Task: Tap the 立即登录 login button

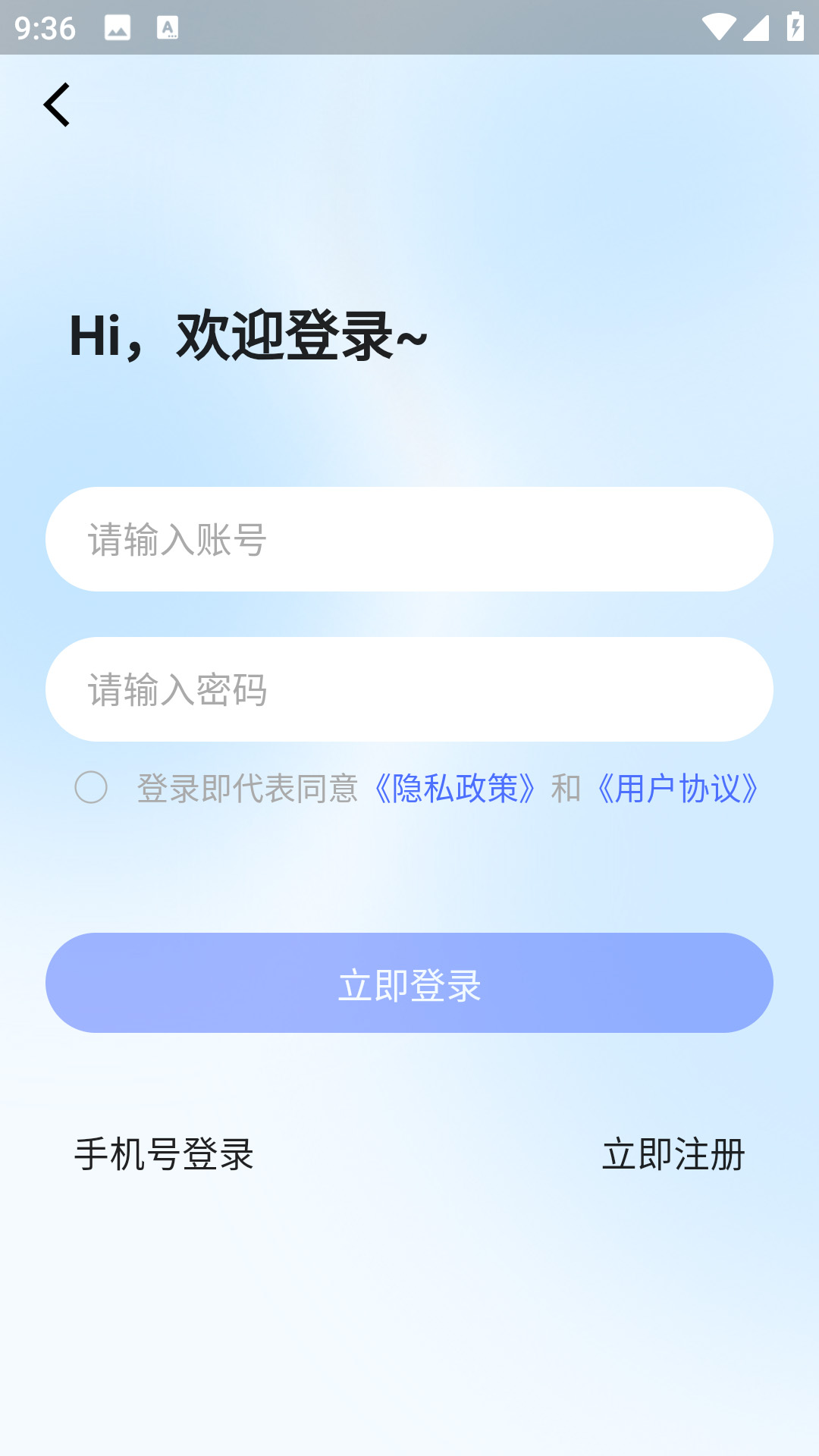Action: click(409, 983)
